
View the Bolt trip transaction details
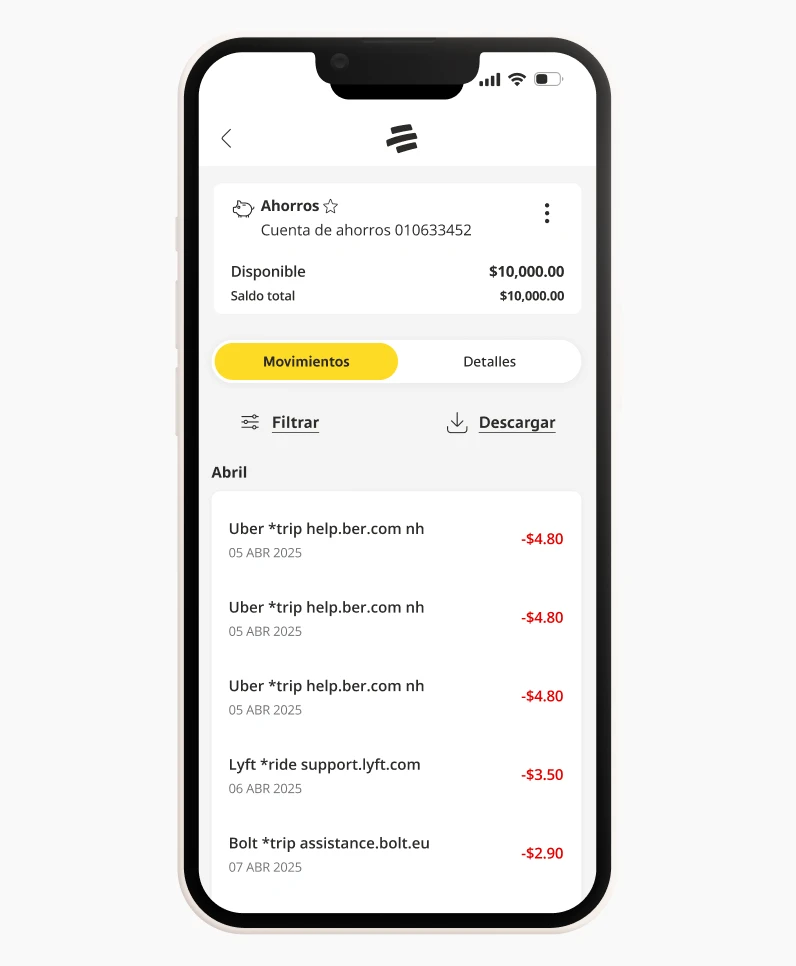coord(396,853)
